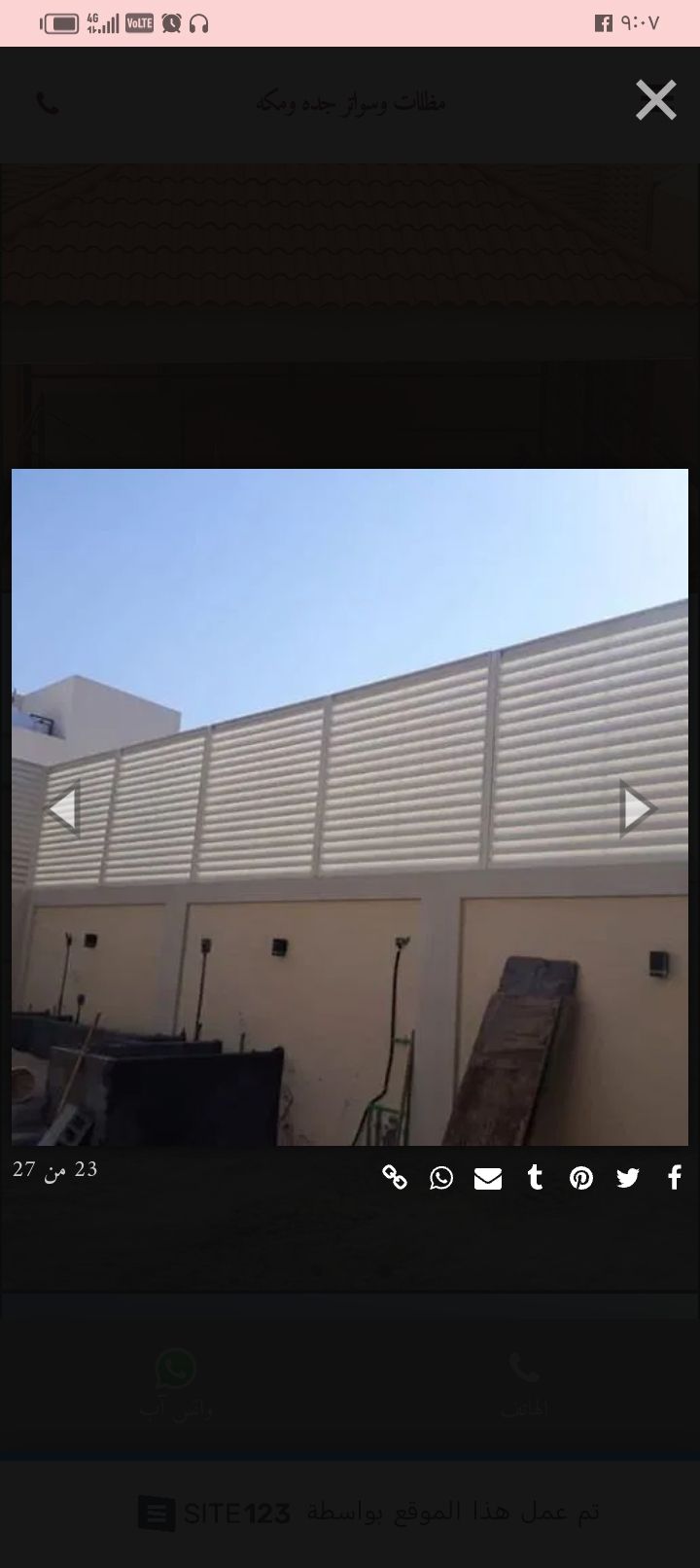Share the photo via email envelope icon
Screen dimensions: 700x1568
488,1178
